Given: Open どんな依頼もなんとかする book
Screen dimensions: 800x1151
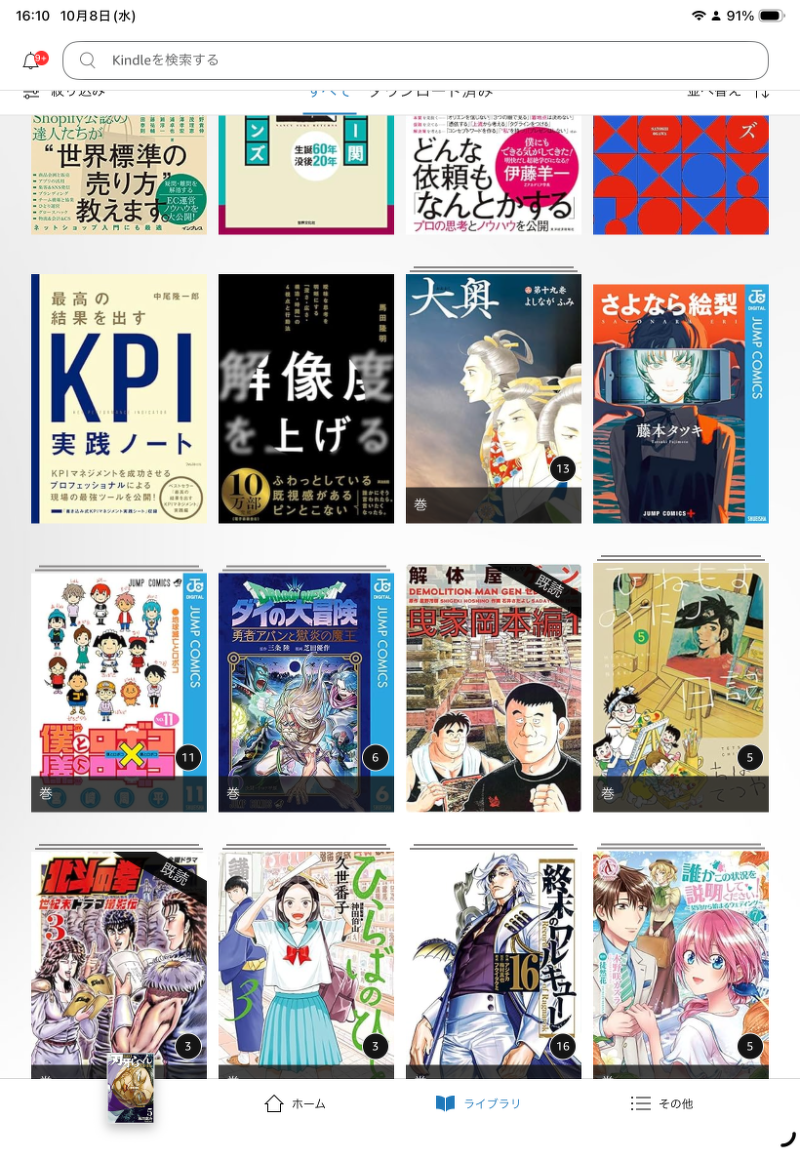Looking at the screenshot, I should coord(493,175).
